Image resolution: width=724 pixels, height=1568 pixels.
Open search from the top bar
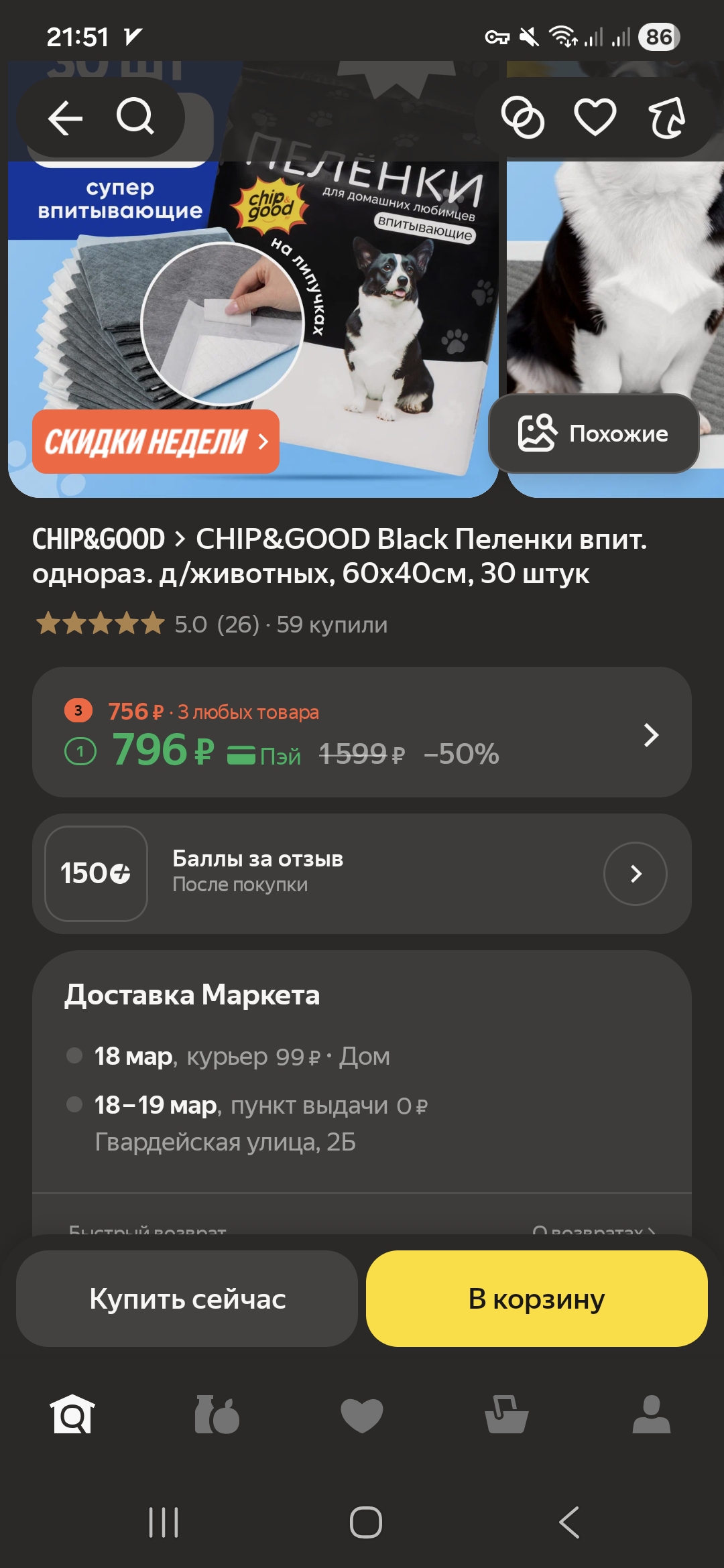(136, 117)
